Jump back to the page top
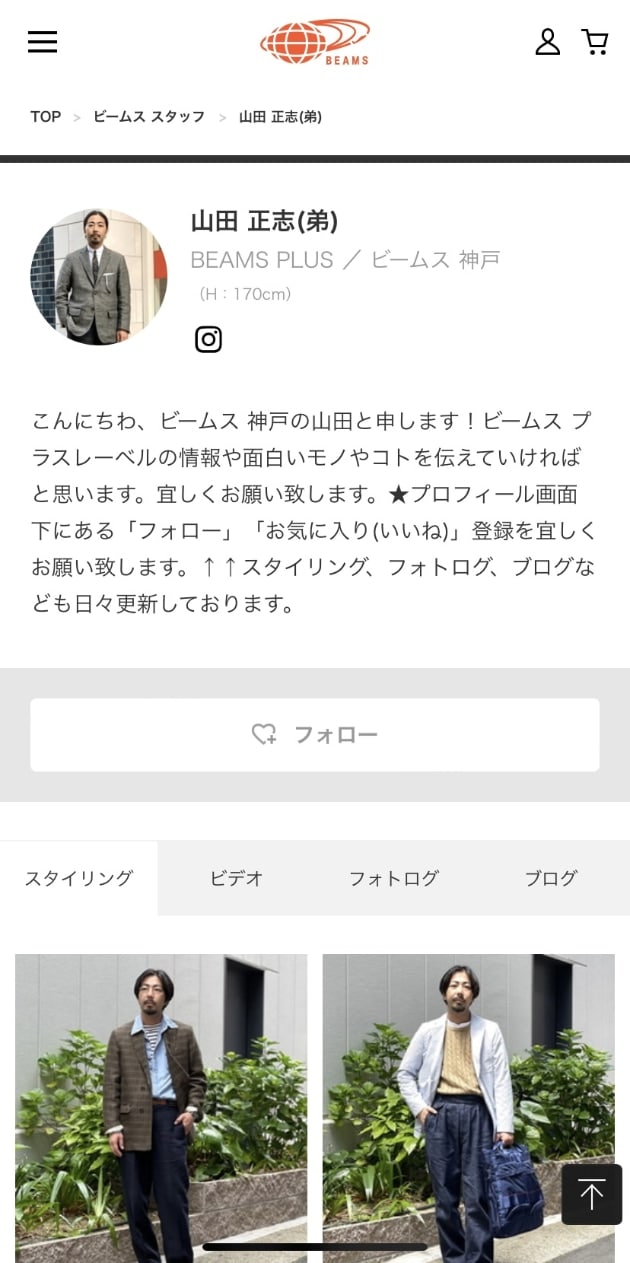This screenshot has height=1263, width=630. tap(591, 1194)
